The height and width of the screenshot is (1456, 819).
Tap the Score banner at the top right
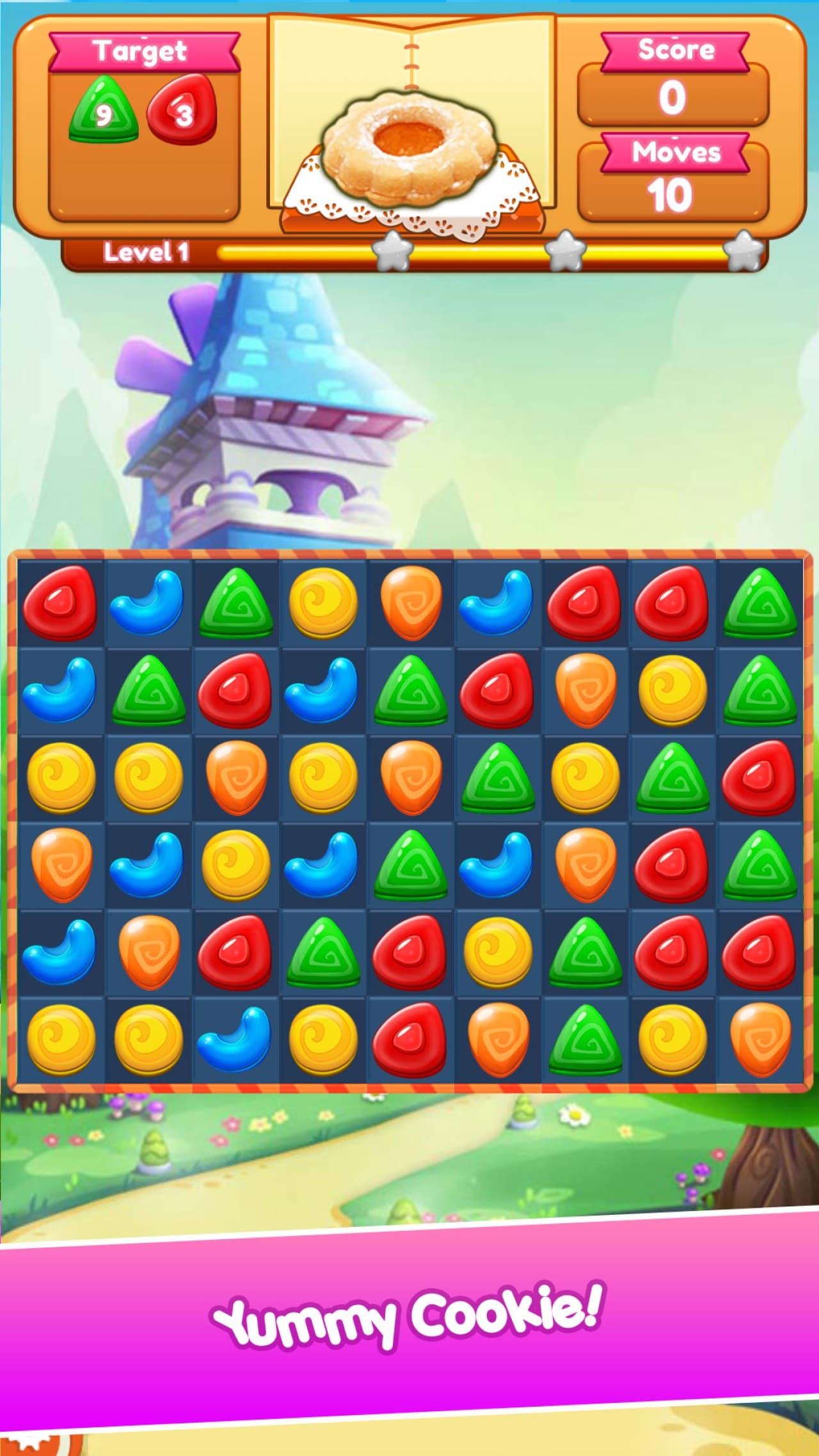pos(675,49)
